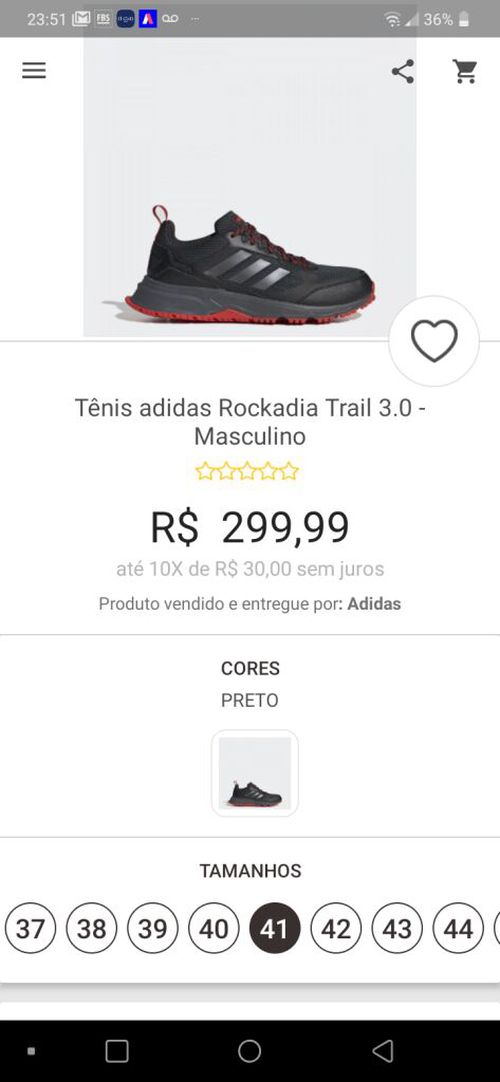Choose size 44
Viewport: 500px width, 1082px height.
[x=458, y=929]
